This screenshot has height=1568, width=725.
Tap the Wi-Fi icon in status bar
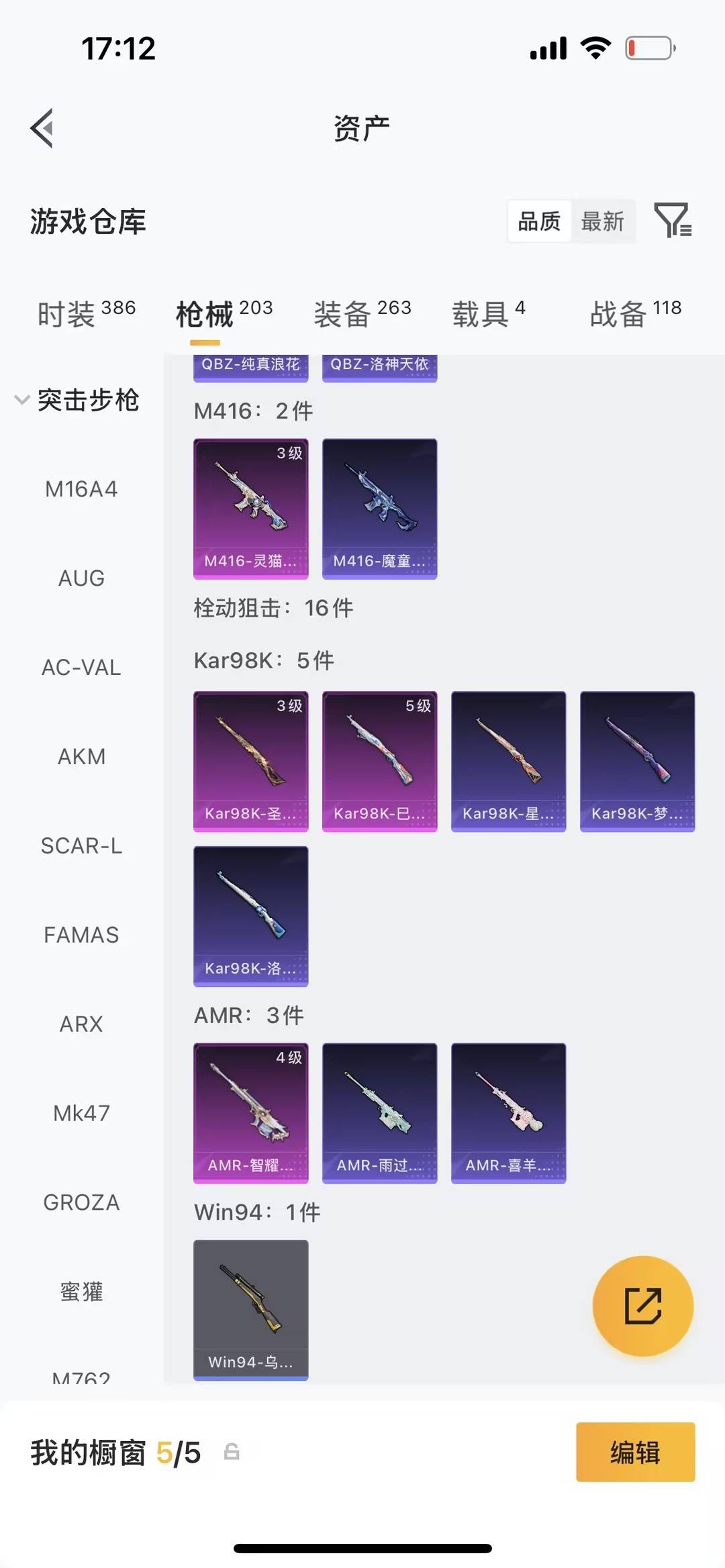click(593, 46)
